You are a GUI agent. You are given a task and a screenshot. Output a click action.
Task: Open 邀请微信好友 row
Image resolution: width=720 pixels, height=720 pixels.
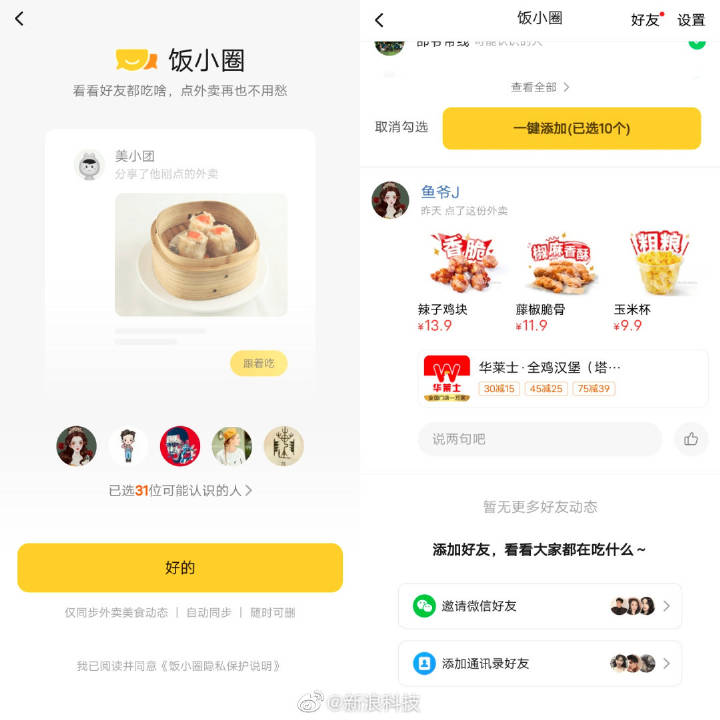540,606
